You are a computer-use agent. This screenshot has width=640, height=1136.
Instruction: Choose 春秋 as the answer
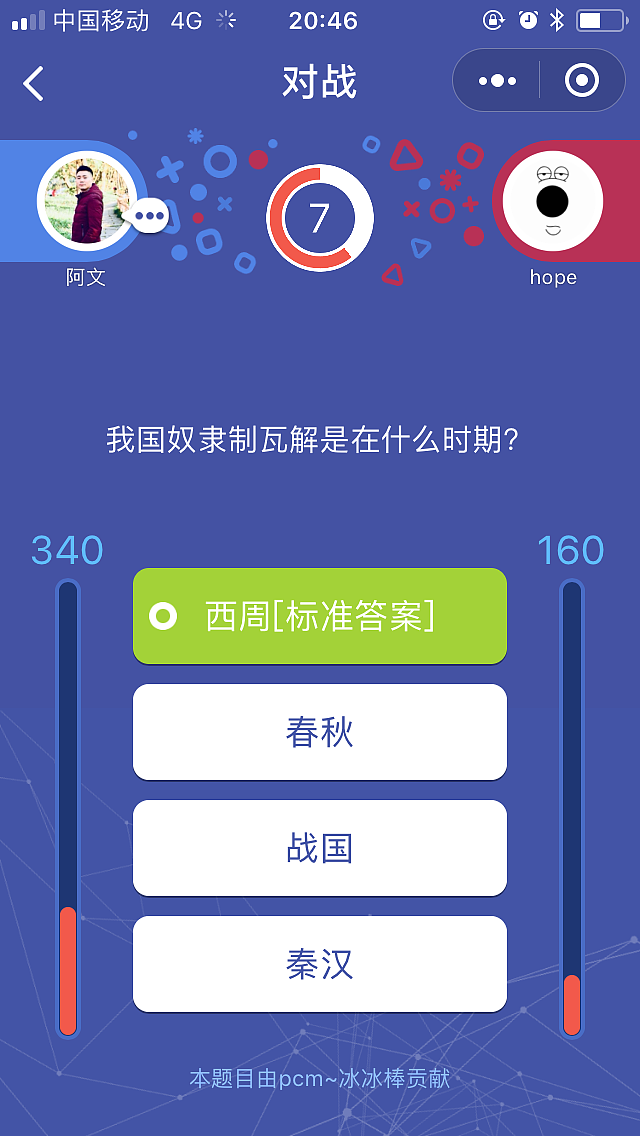[x=320, y=732]
